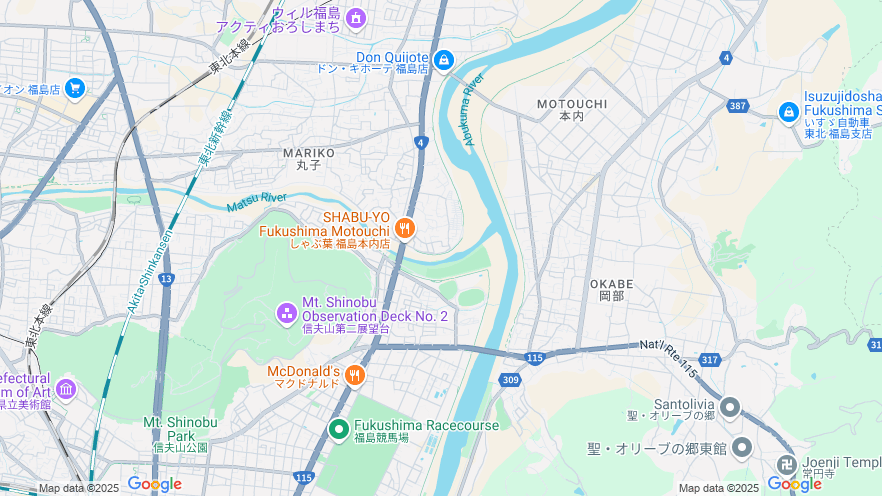The width and height of the screenshot is (882, 496).
Task: Open the Don Quijote shopping pin
Action: coord(444,61)
